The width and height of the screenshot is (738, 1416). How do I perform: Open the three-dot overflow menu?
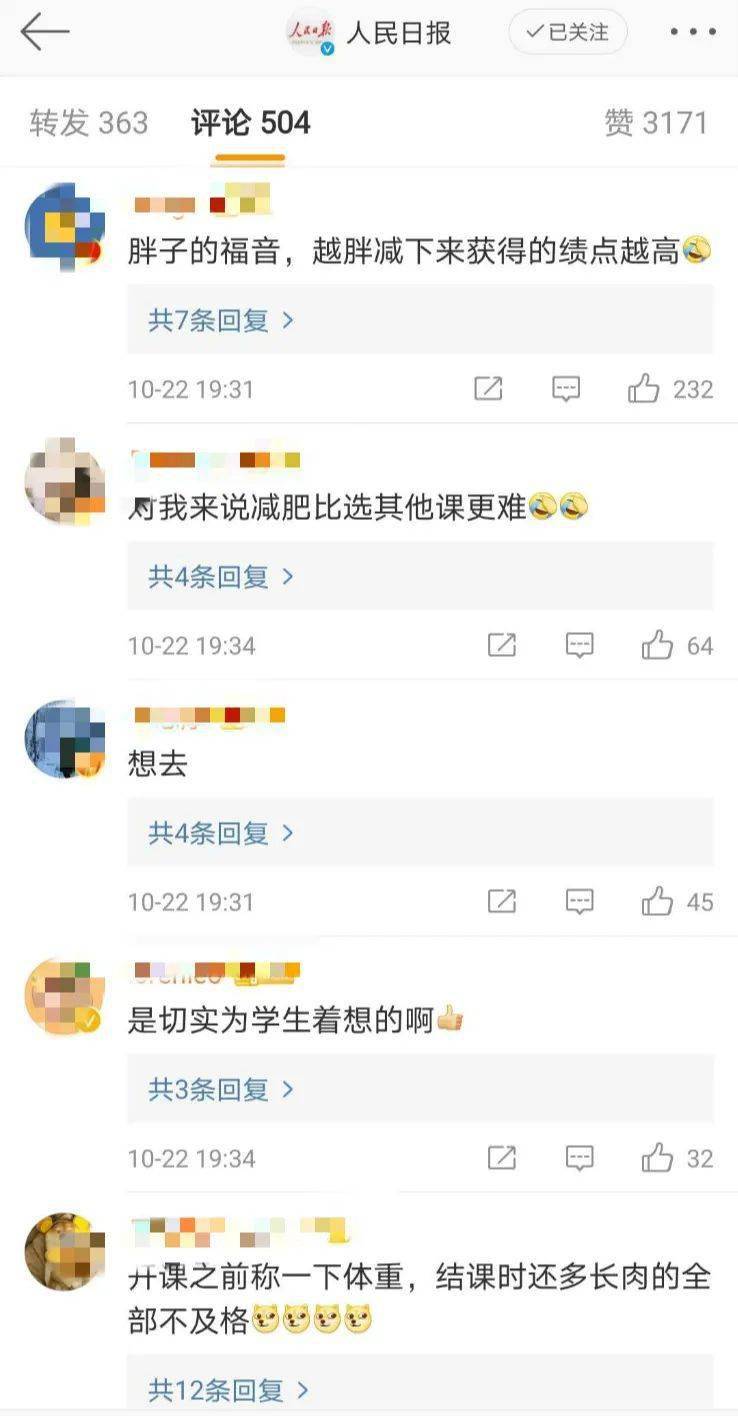(693, 32)
